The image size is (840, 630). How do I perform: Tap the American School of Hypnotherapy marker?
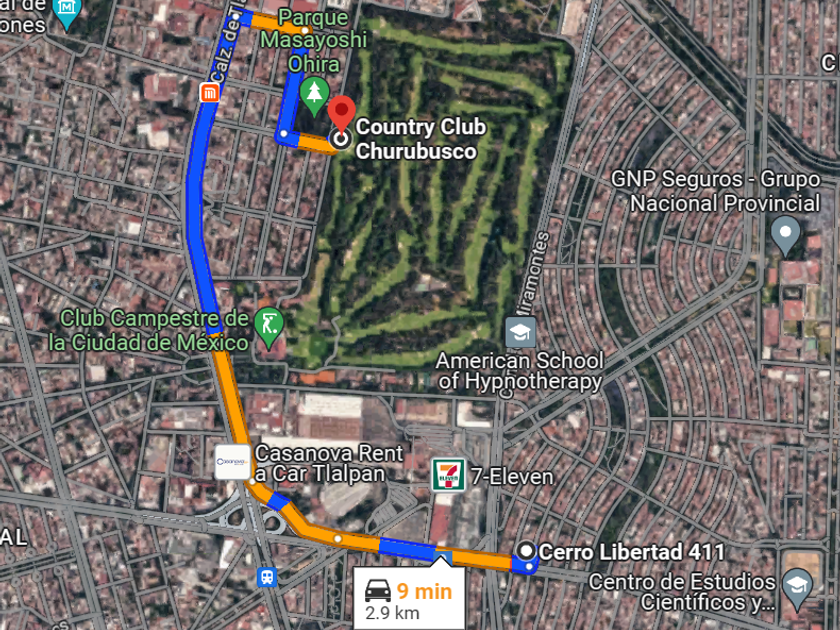[520, 332]
